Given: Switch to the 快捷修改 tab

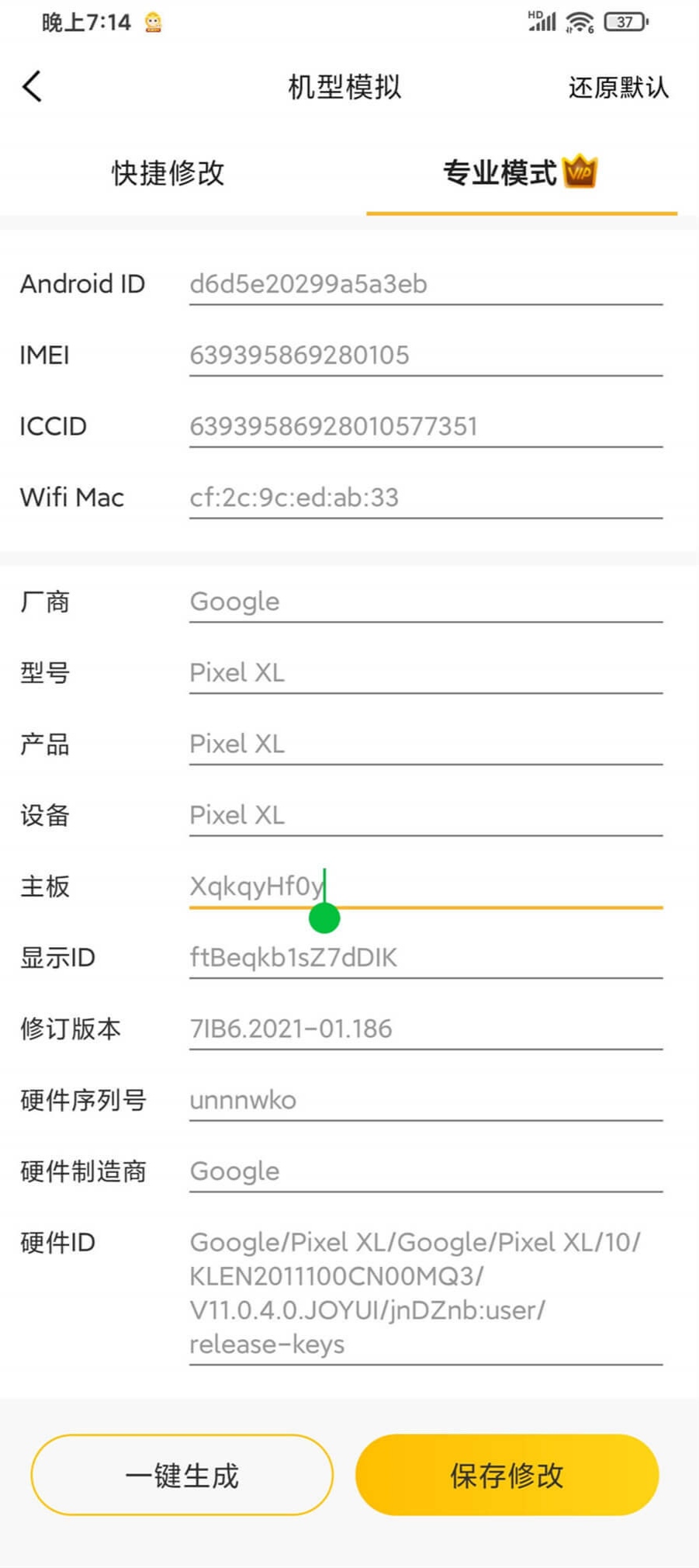Looking at the screenshot, I should (168, 172).
